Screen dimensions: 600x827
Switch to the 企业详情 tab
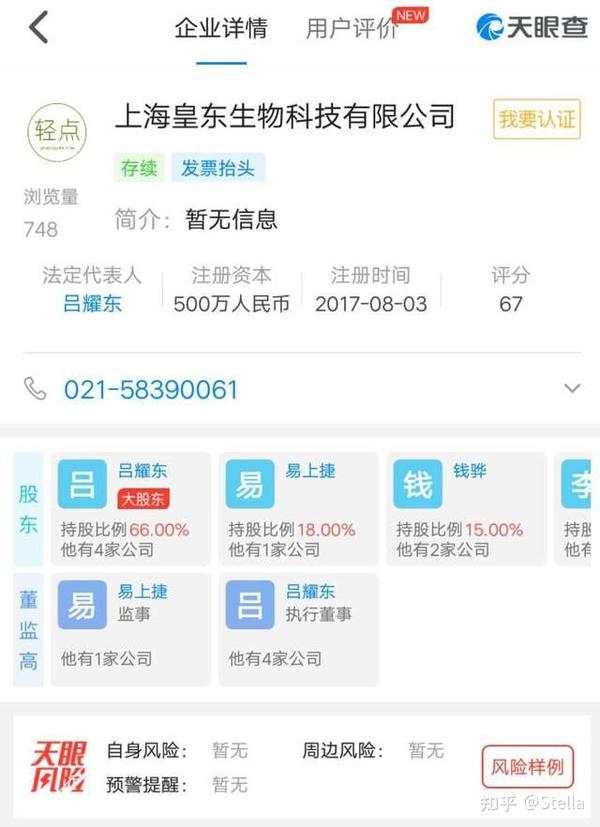(220, 29)
